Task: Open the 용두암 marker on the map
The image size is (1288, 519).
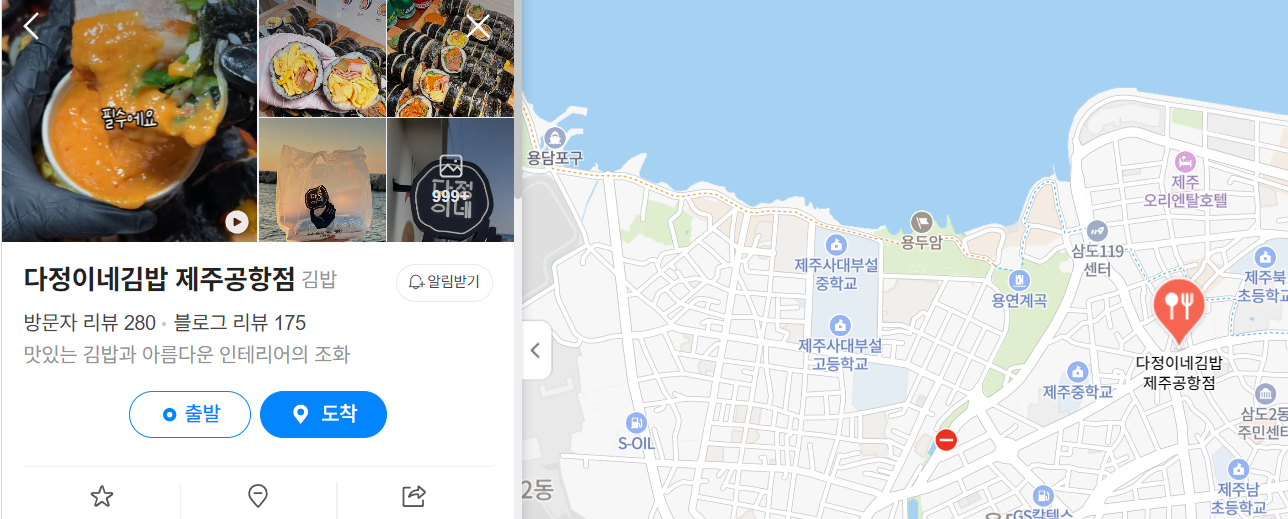Action: [922, 222]
